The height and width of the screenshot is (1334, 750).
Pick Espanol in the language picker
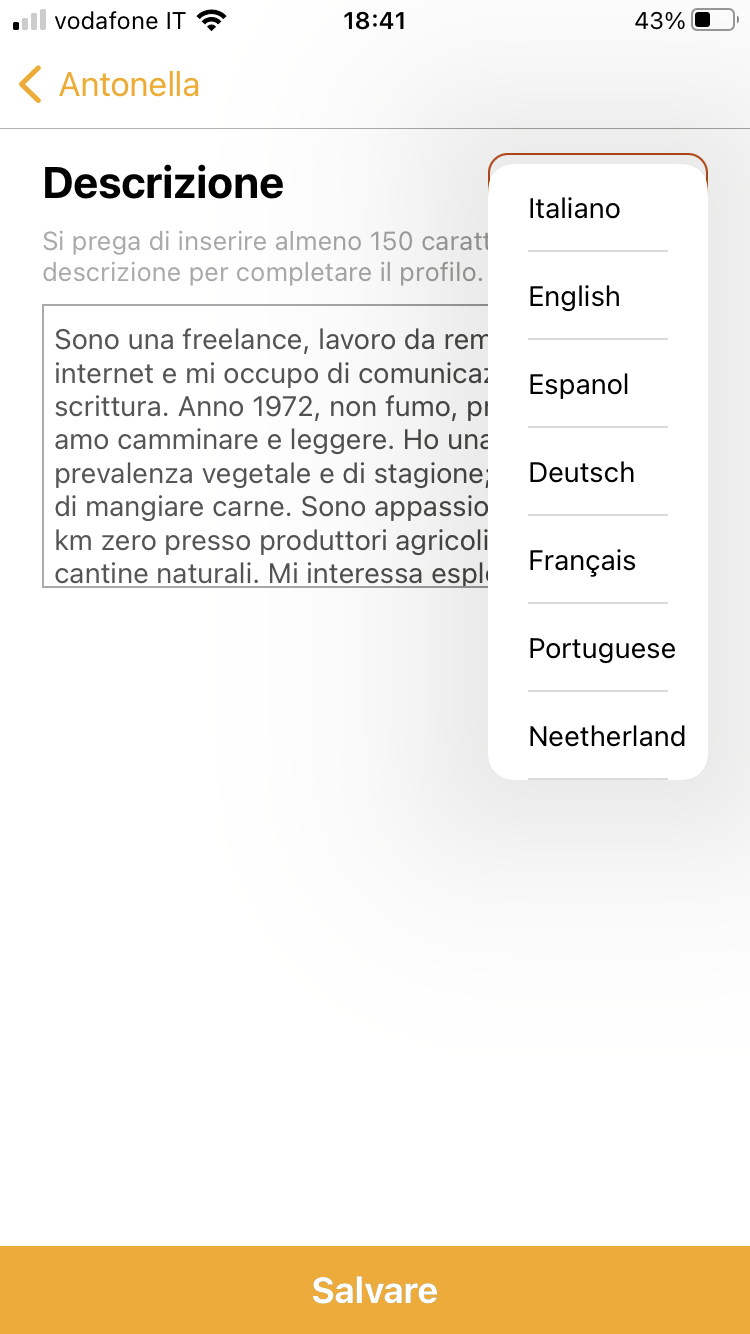(578, 385)
